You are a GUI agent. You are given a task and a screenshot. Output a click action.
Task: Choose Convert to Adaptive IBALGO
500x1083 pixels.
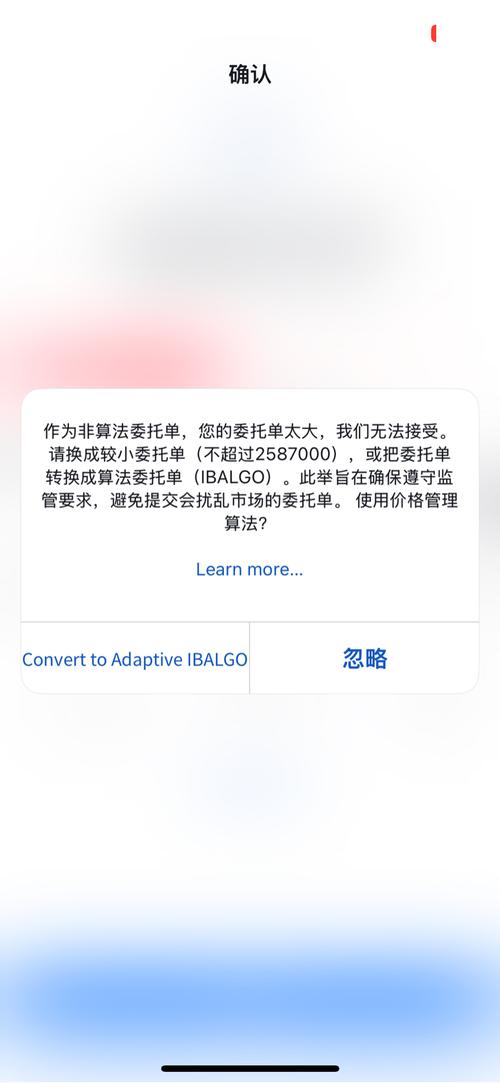pyautogui.click(x=135, y=659)
